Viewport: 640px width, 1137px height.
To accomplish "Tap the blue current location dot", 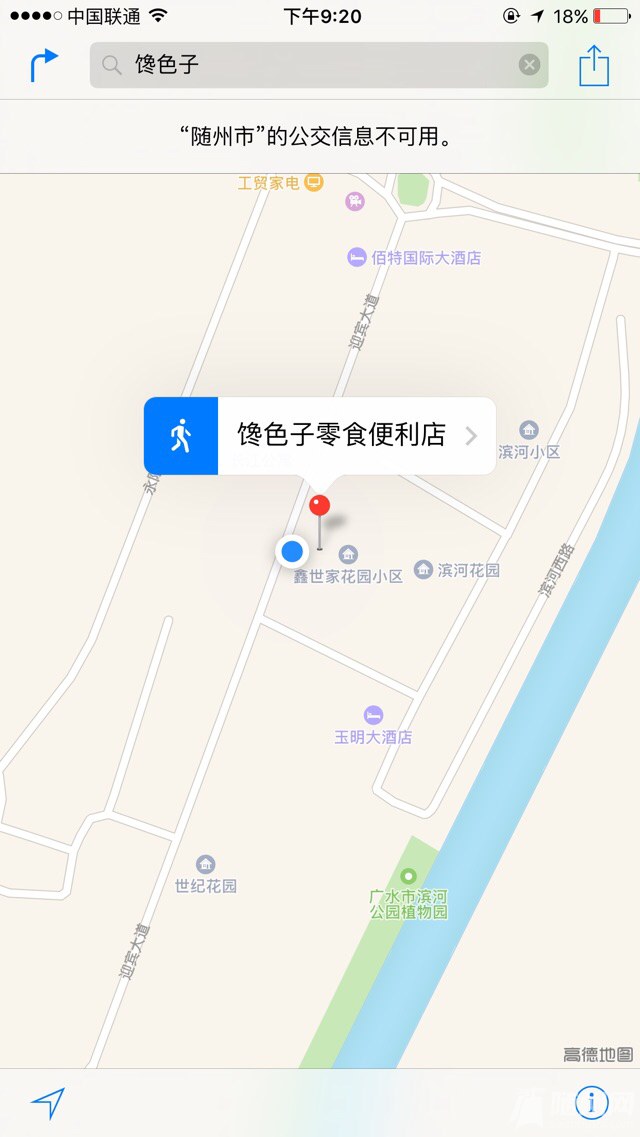I will [x=292, y=551].
